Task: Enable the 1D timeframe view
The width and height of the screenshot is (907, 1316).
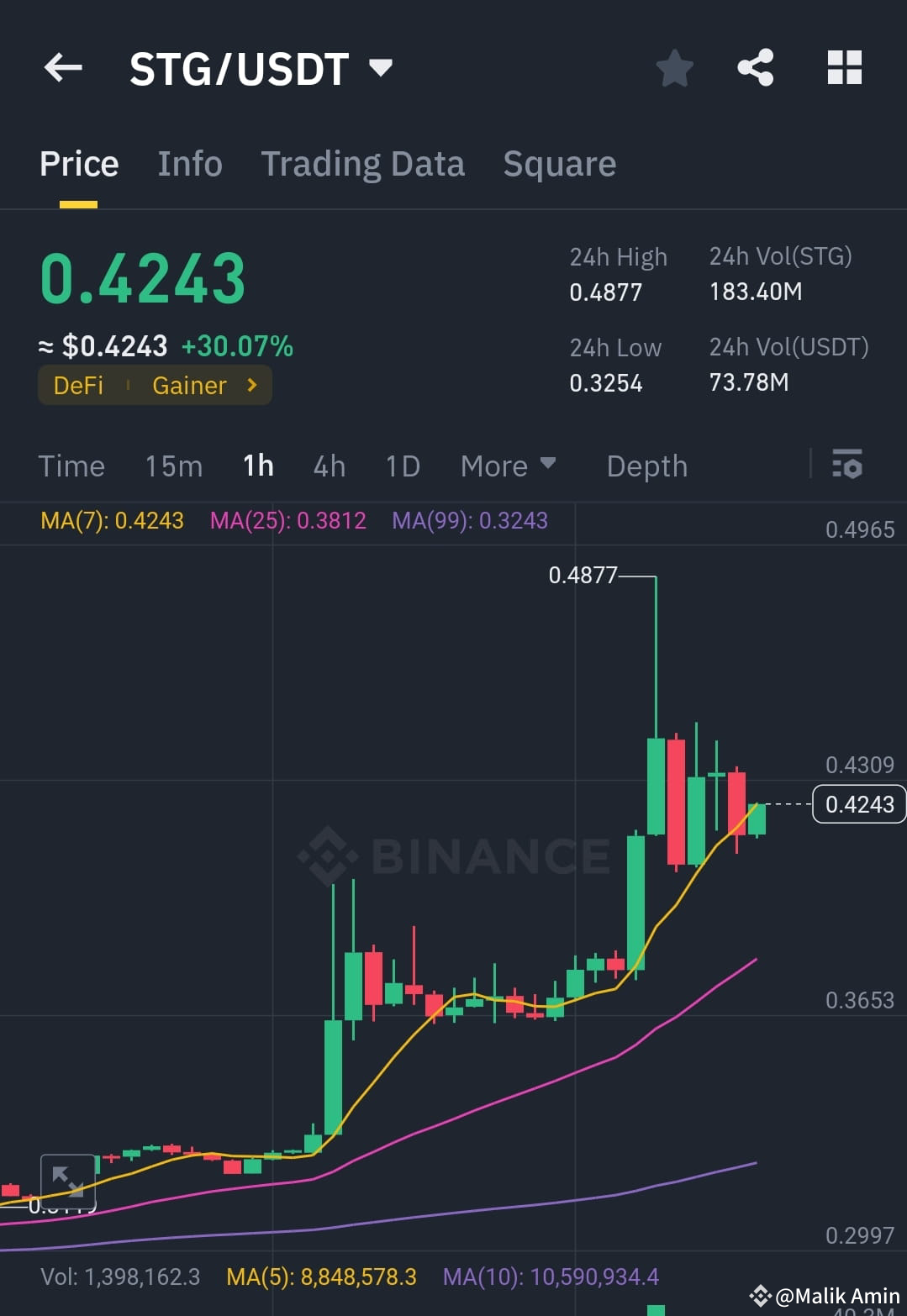Action: point(402,465)
